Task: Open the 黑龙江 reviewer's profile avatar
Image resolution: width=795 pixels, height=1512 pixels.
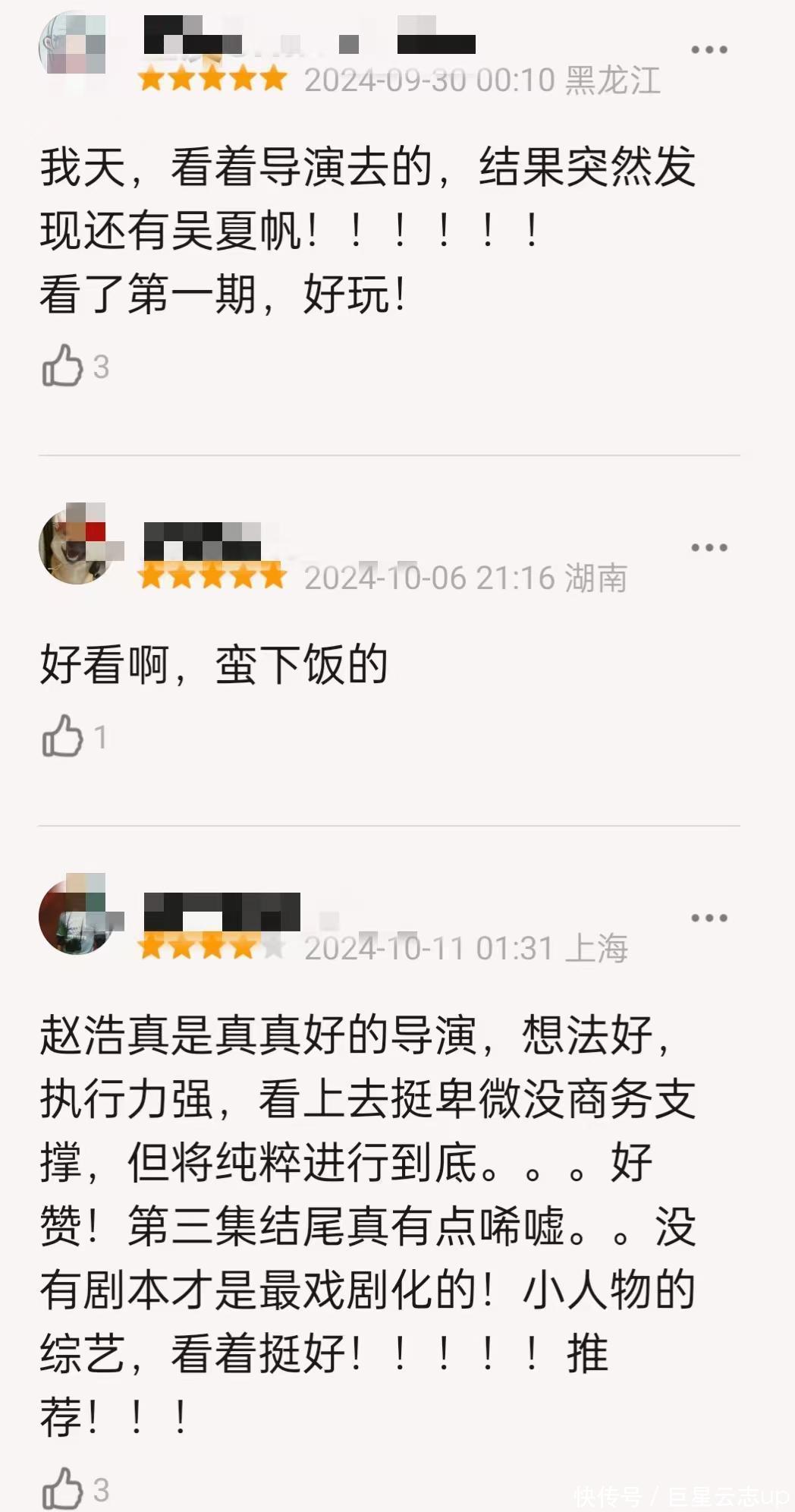Action: click(73, 44)
